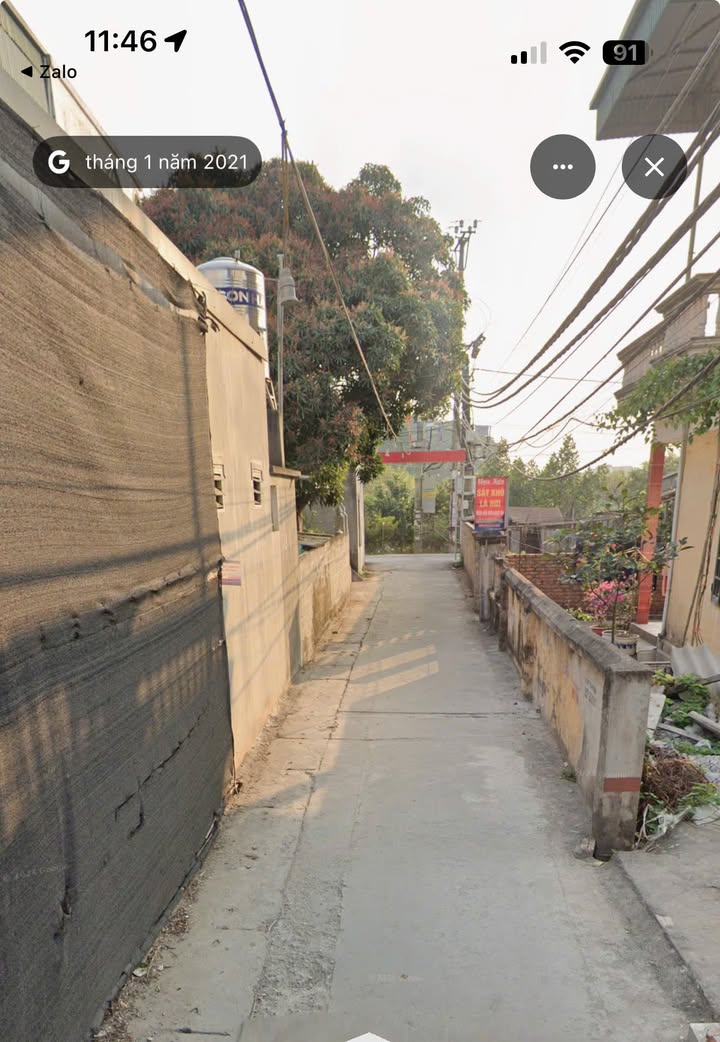The height and width of the screenshot is (1042, 720).
Task: Tap the 'tháng 1 năm 2021' date chip
Action: pos(147,162)
